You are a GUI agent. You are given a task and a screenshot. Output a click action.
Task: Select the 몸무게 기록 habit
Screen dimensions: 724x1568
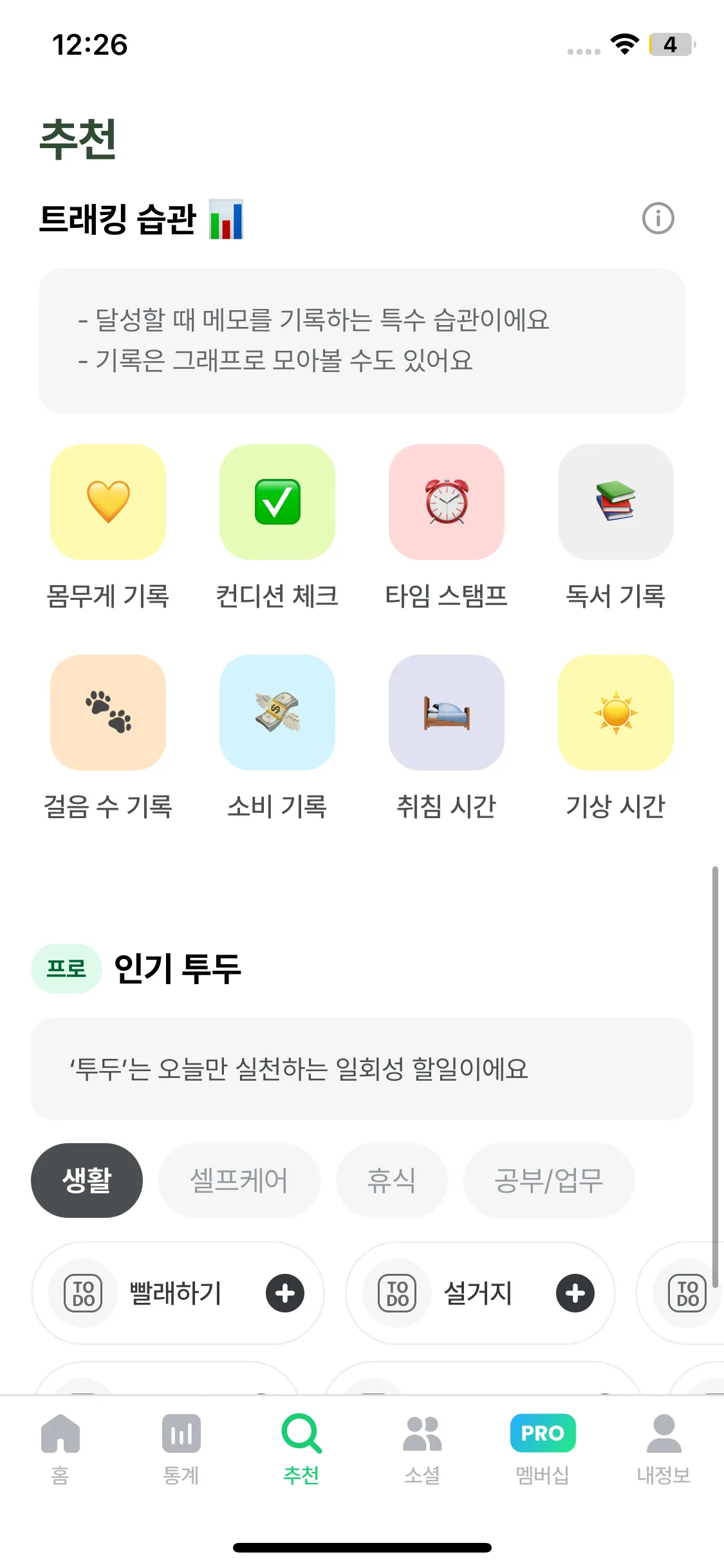[x=108, y=502]
